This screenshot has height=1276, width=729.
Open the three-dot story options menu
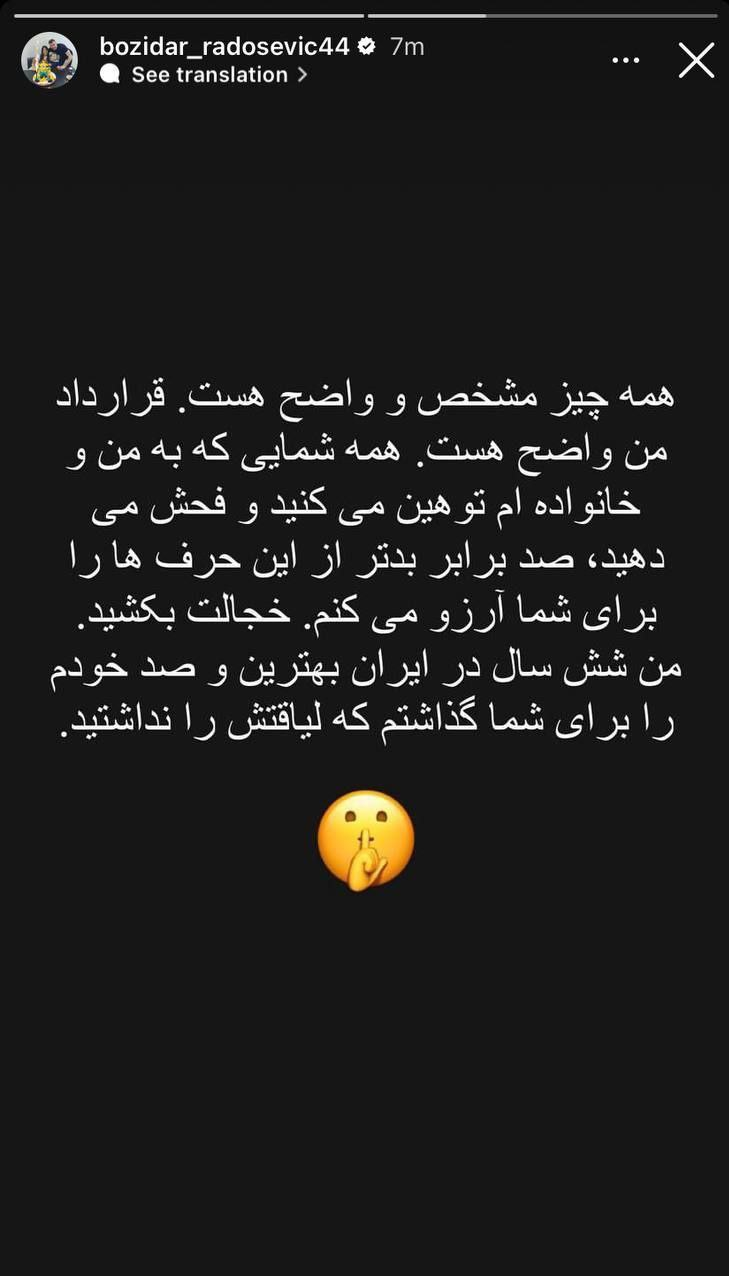tap(626, 59)
